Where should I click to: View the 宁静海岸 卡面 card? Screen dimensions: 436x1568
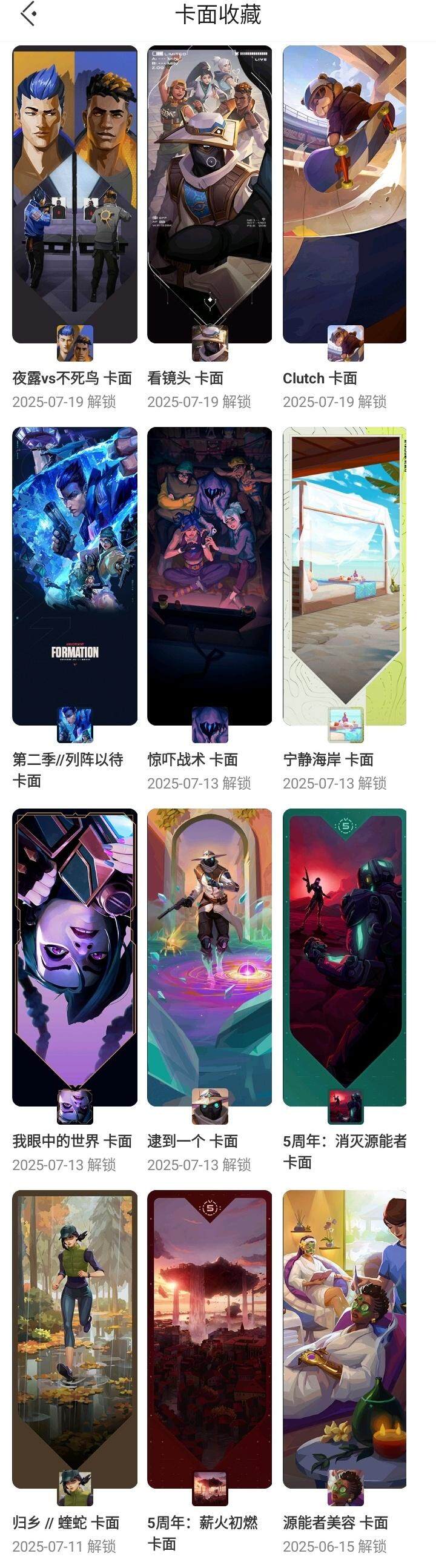tap(345, 576)
